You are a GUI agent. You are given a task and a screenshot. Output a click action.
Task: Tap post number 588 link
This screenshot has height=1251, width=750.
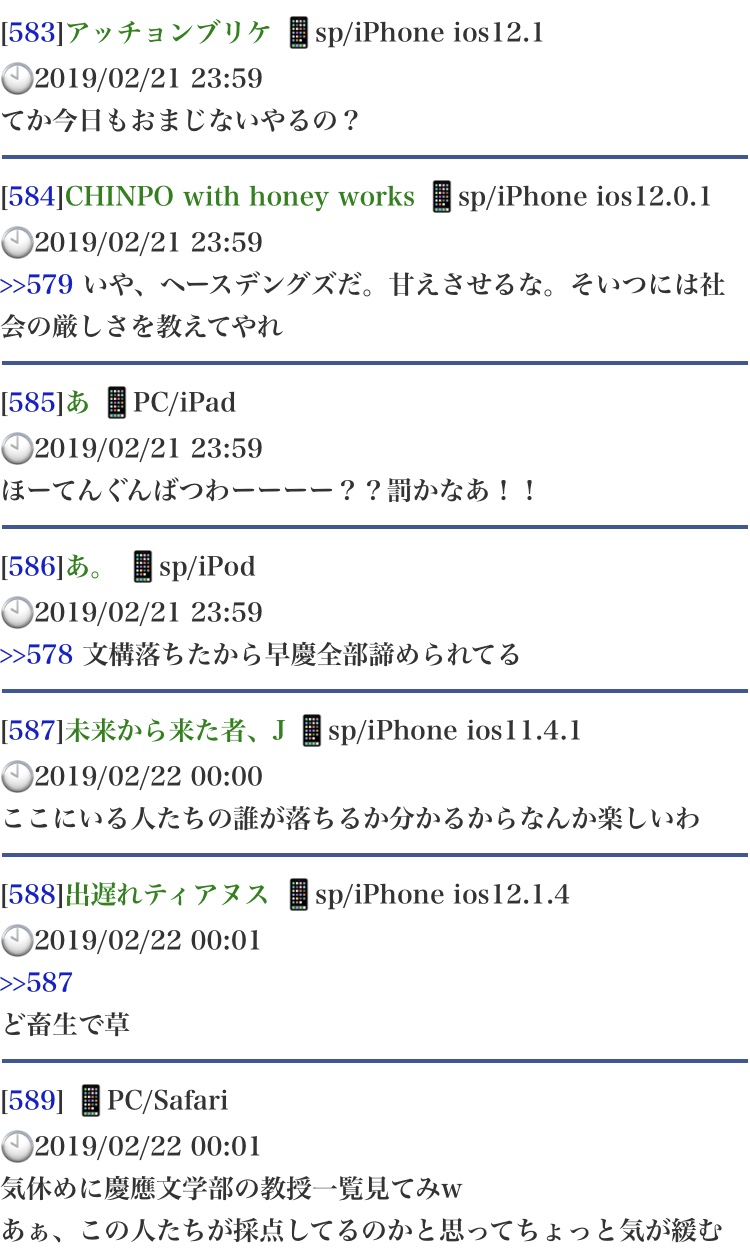[32, 895]
